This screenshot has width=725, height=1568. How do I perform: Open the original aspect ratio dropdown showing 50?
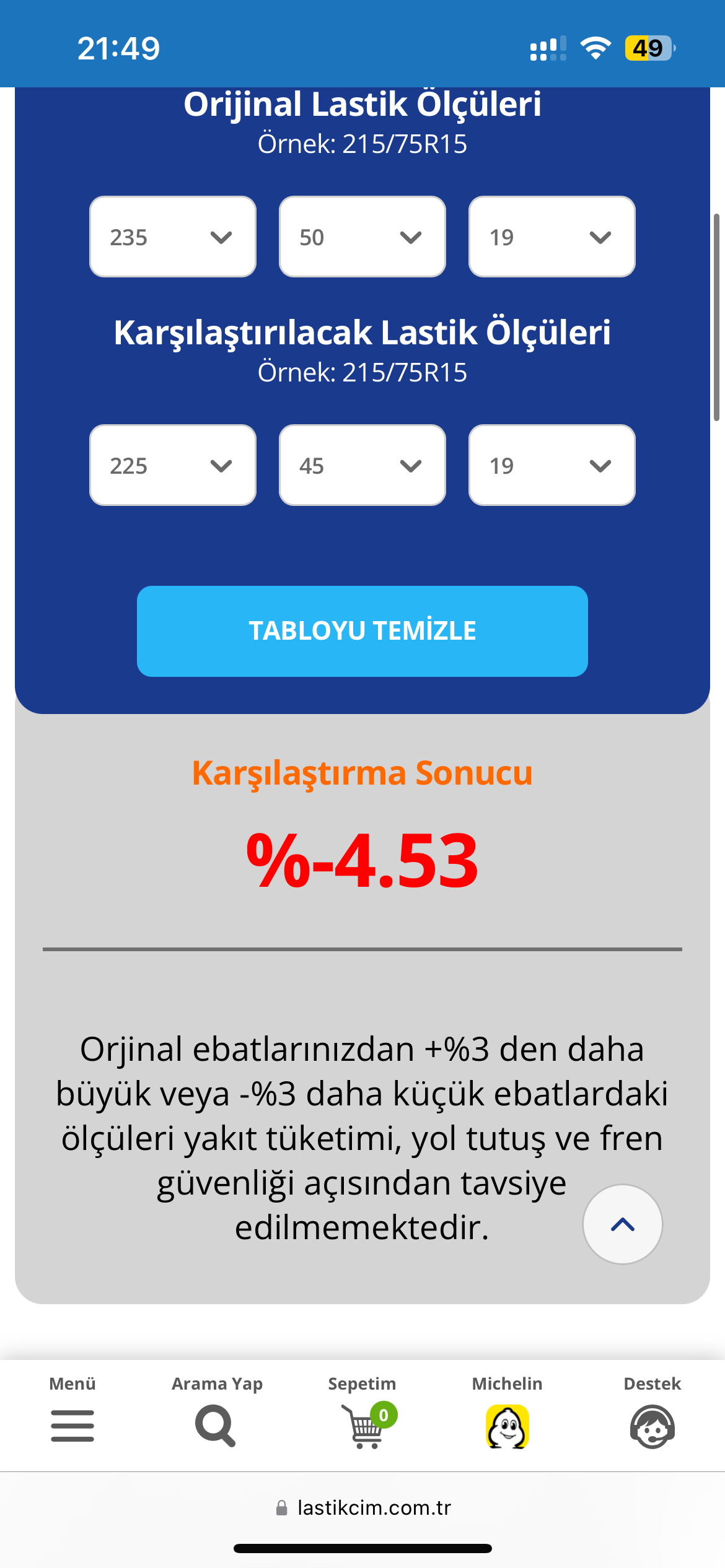(x=362, y=237)
